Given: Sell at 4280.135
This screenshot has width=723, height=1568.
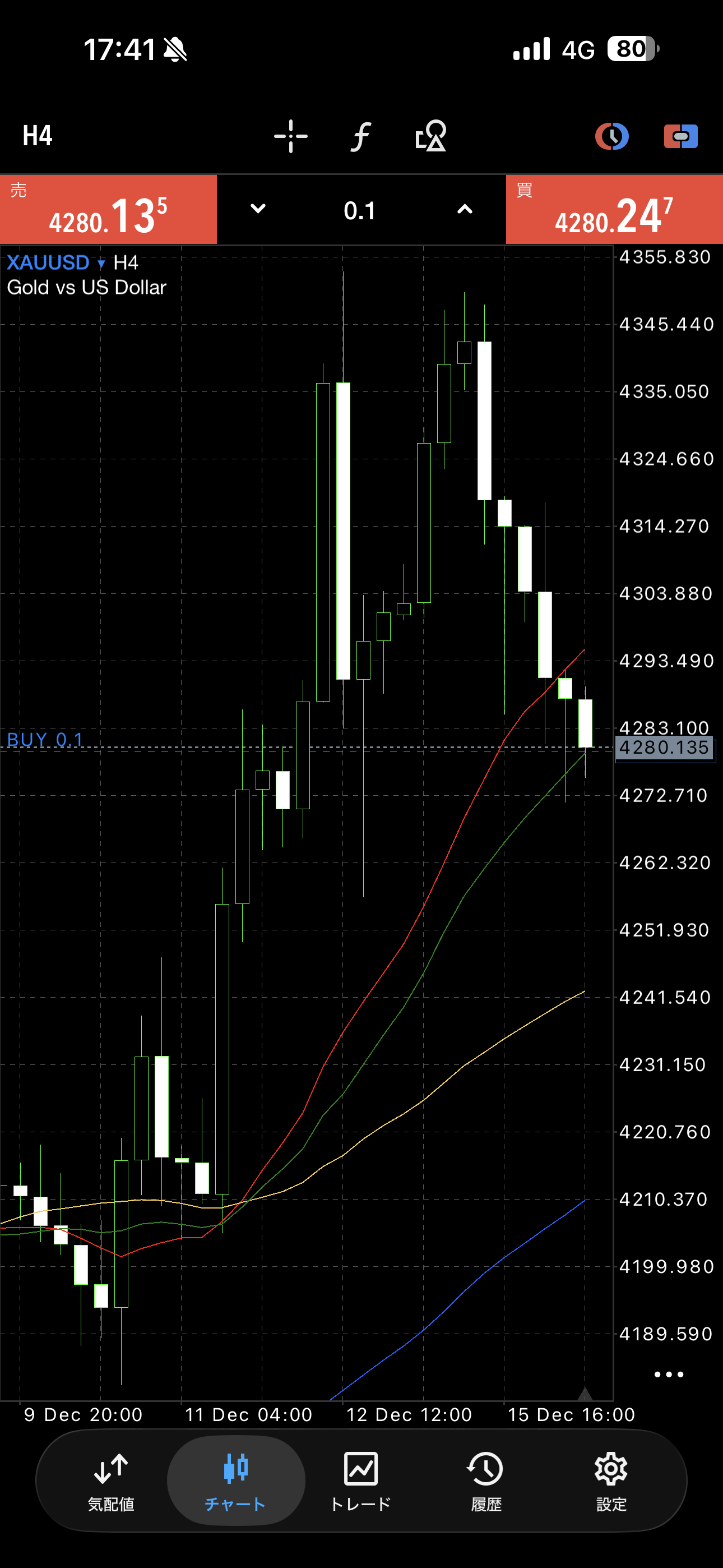Looking at the screenshot, I should tap(108, 210).
